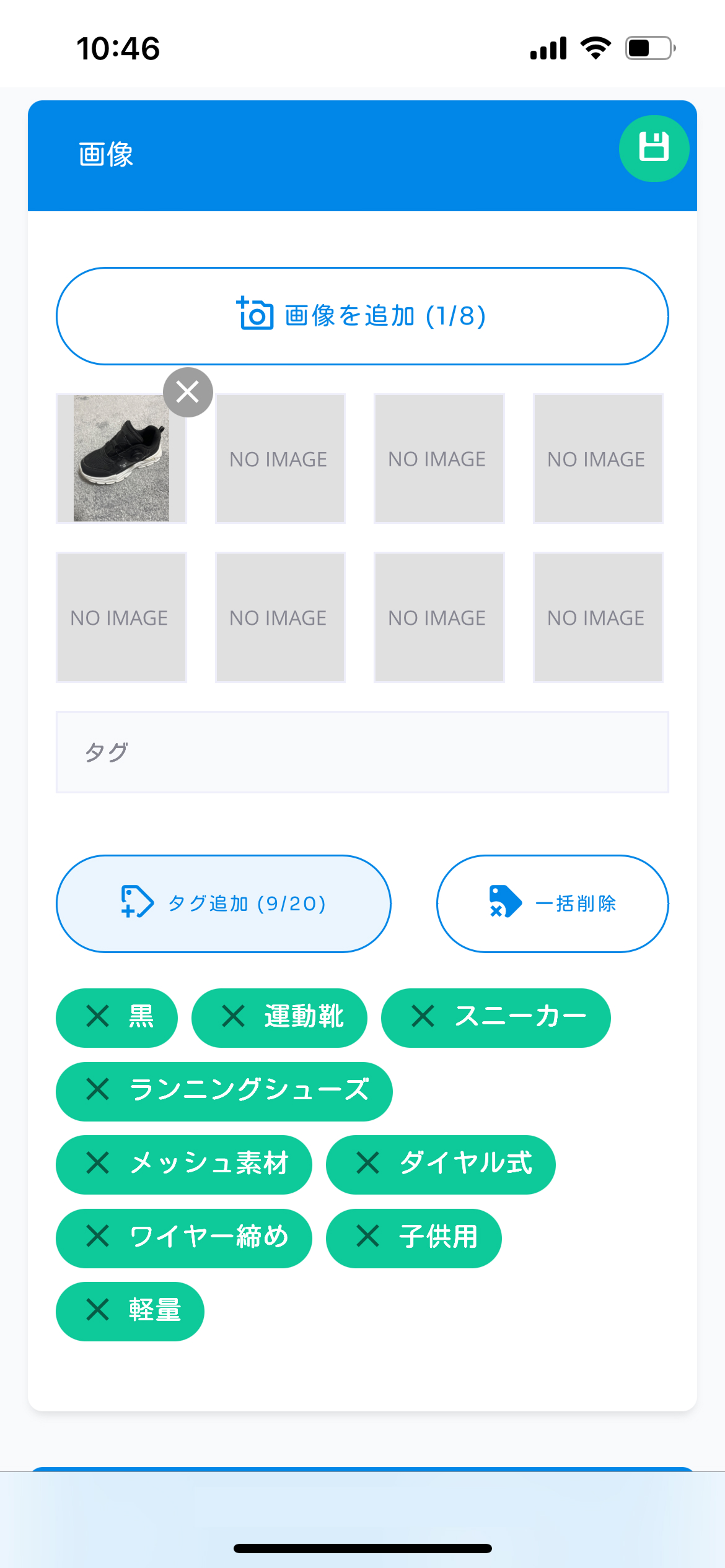Delete the メッシュ素材 tag

click(x=98, y=1164)
